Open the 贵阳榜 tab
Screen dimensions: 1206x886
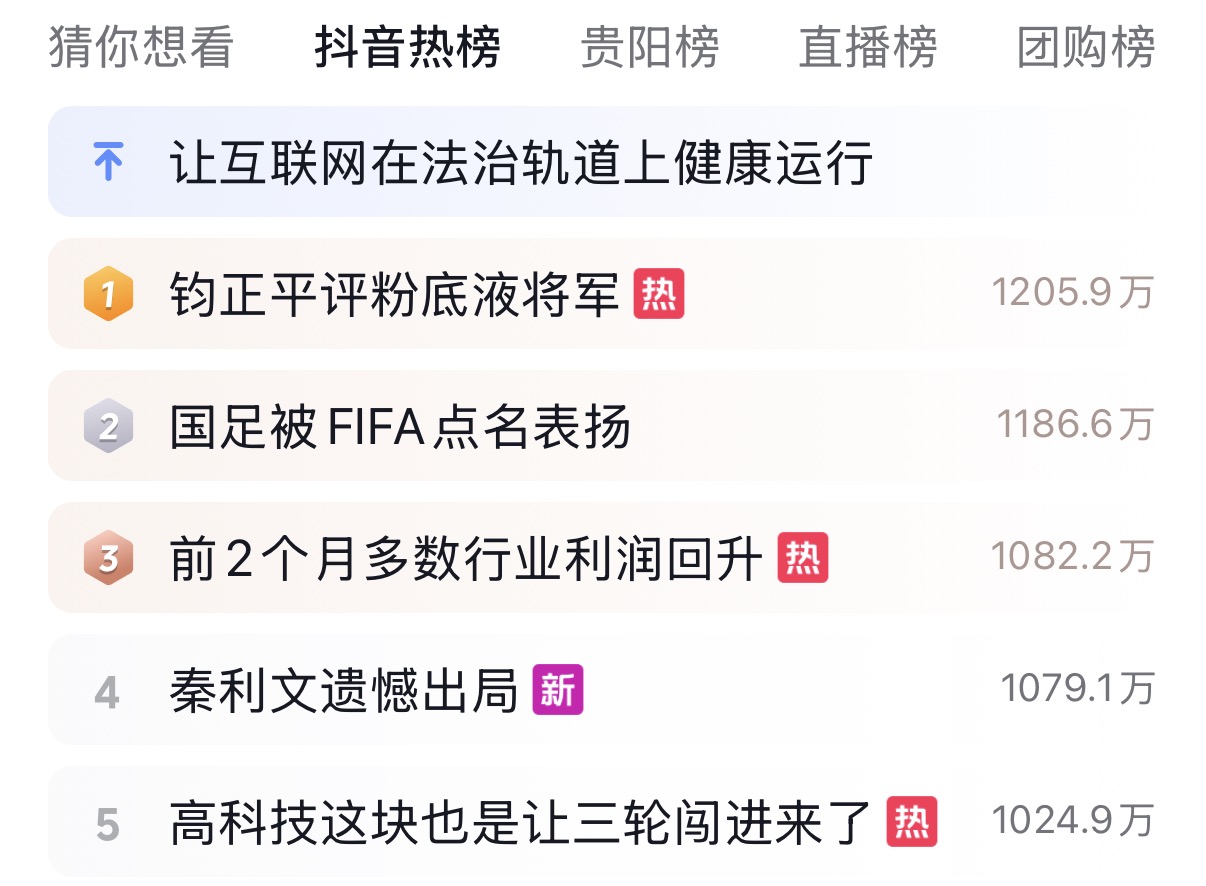point(649,47)
